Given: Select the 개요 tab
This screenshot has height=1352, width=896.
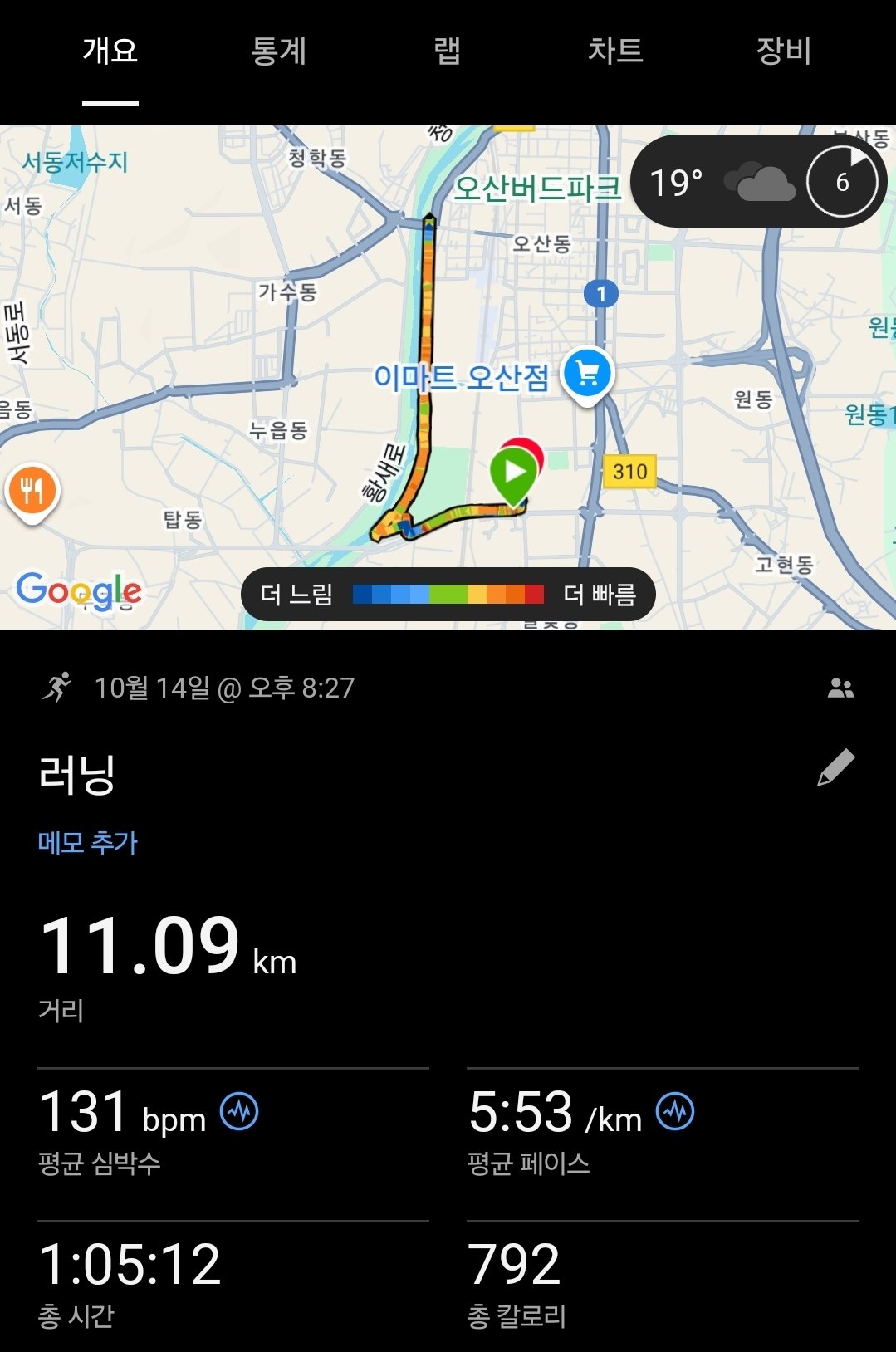Looking at the screenshot, I should (110, 51).
